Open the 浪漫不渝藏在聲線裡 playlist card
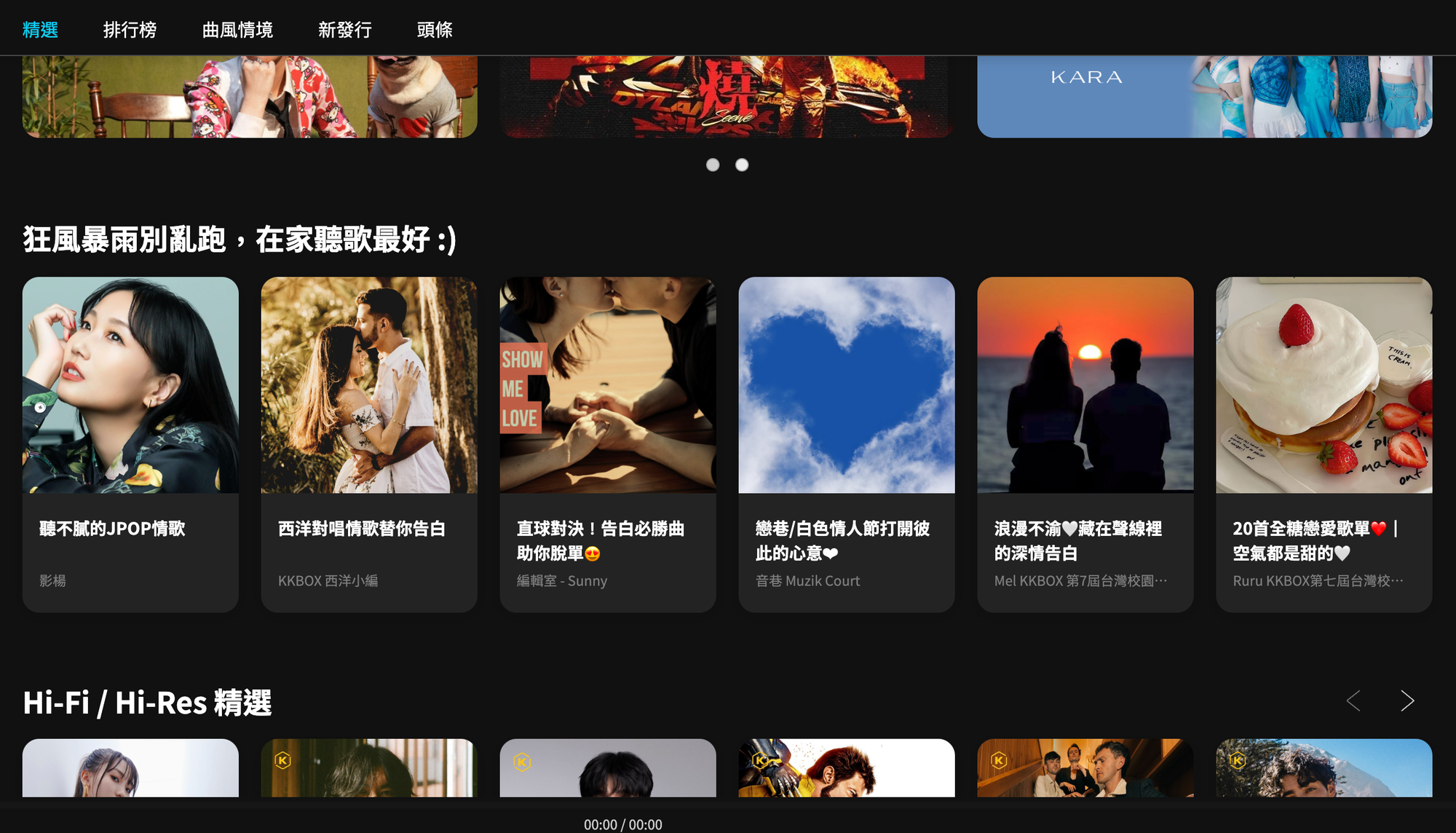 pos(1085,443)
